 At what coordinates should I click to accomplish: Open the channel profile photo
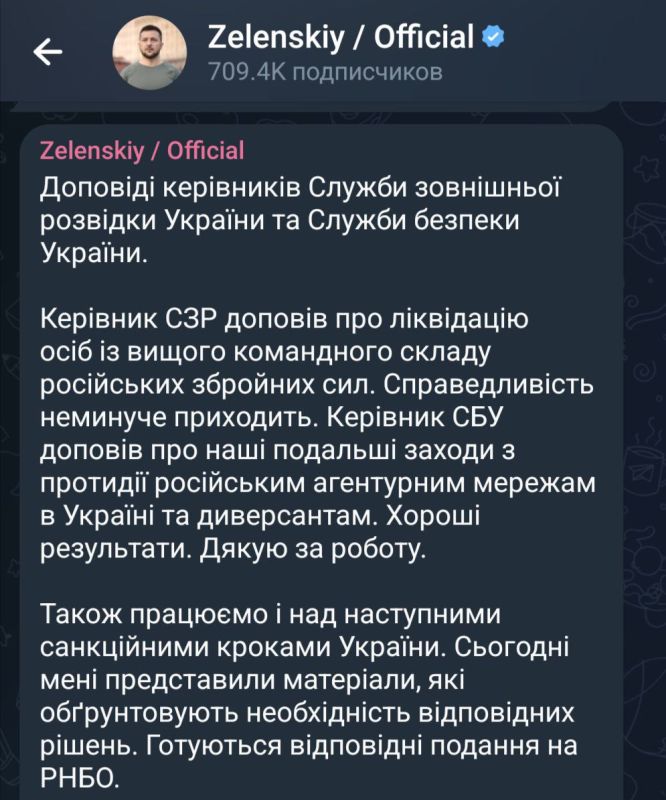pyautogui.click(x=150, y=52)
